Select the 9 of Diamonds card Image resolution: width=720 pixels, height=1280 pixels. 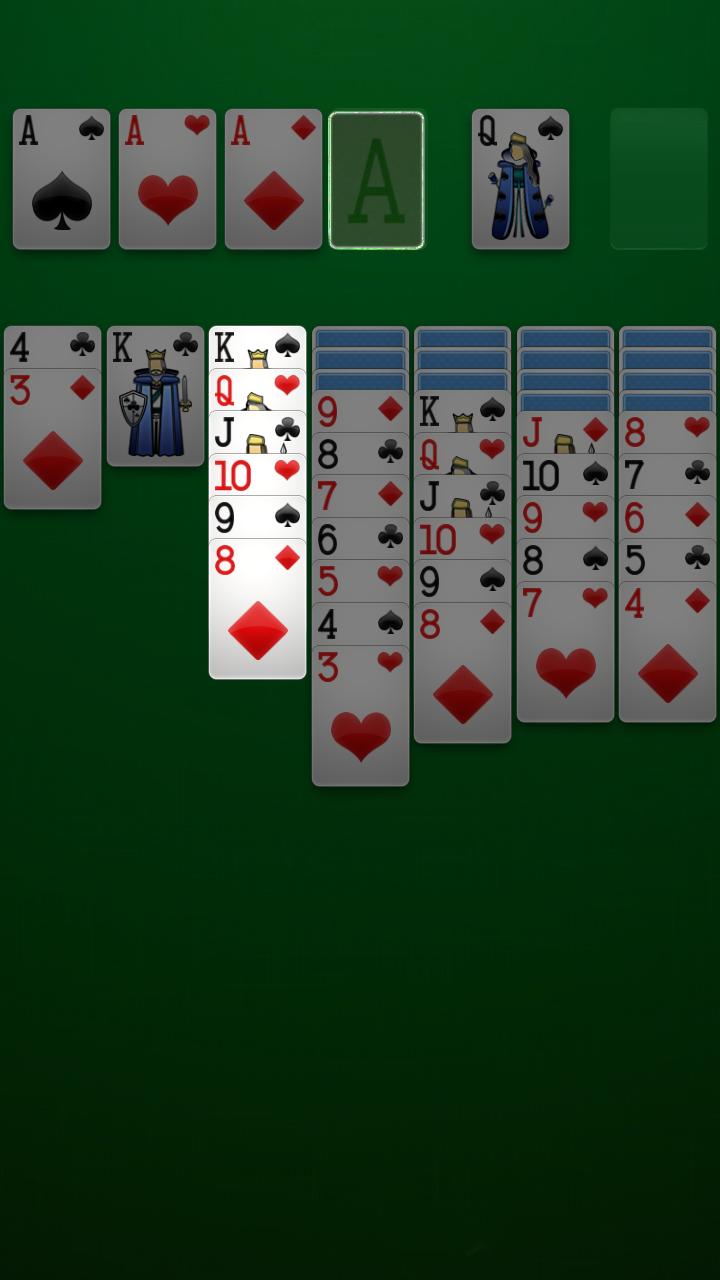point(360,407)
